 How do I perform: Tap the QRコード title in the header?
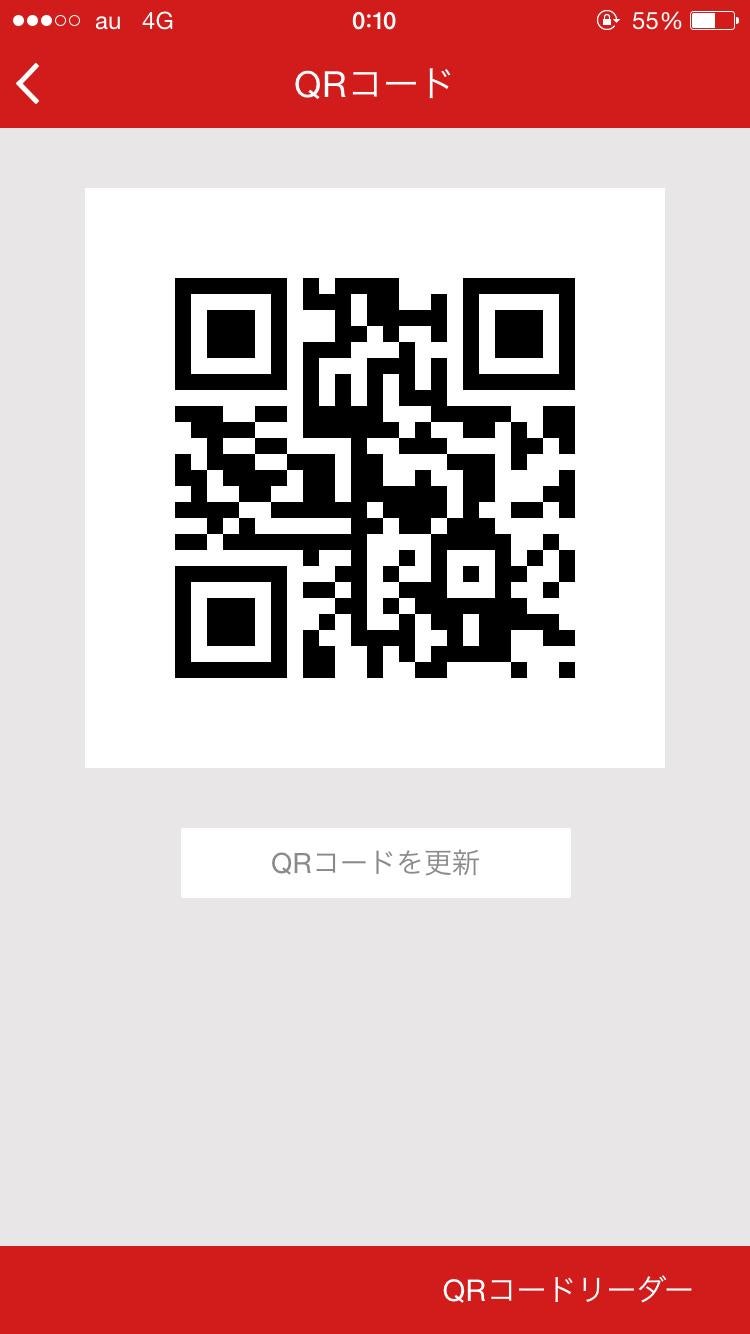375,85
